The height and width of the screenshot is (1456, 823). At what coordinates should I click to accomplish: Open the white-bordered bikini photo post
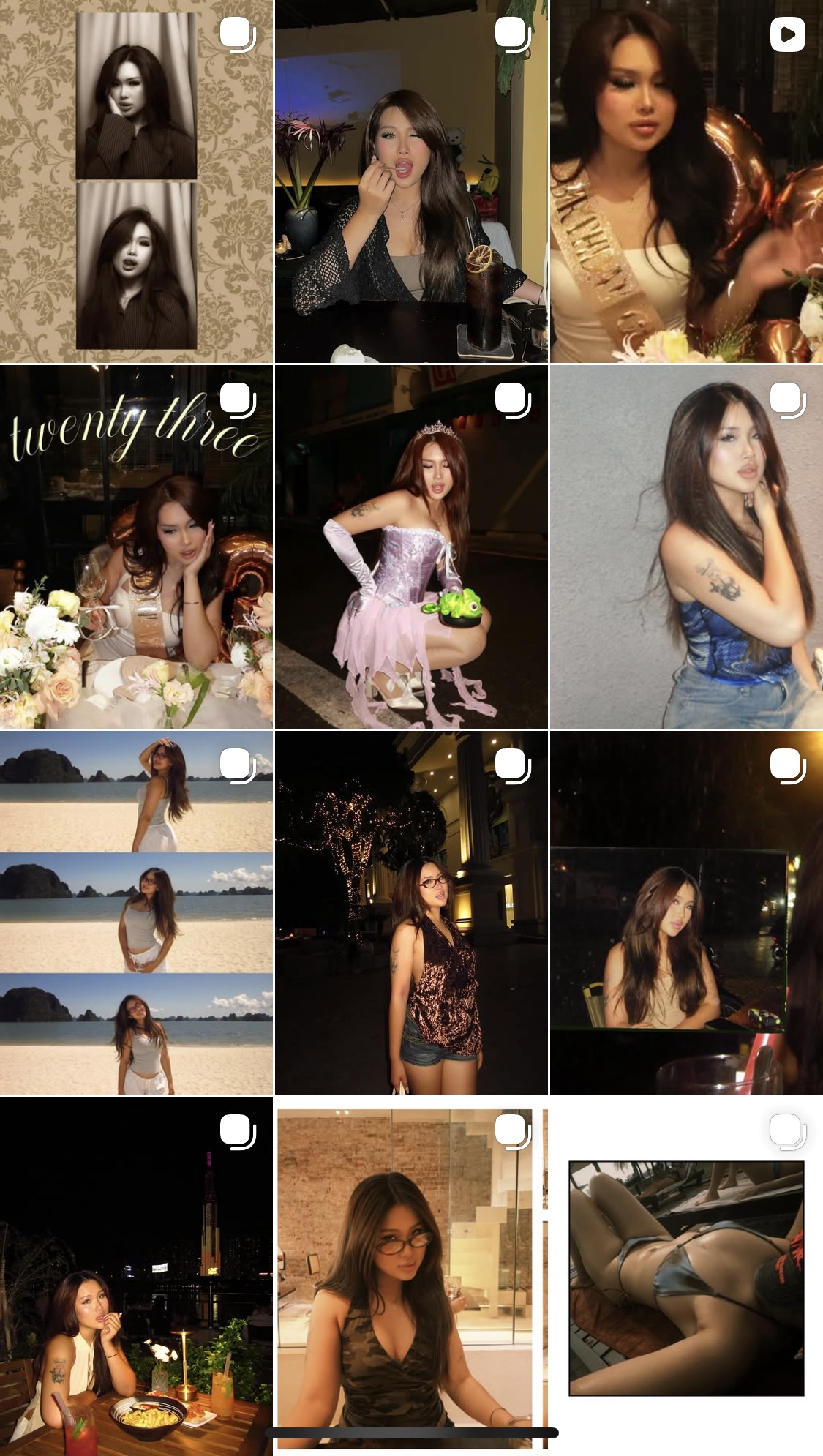click(x=686, y=1277)
